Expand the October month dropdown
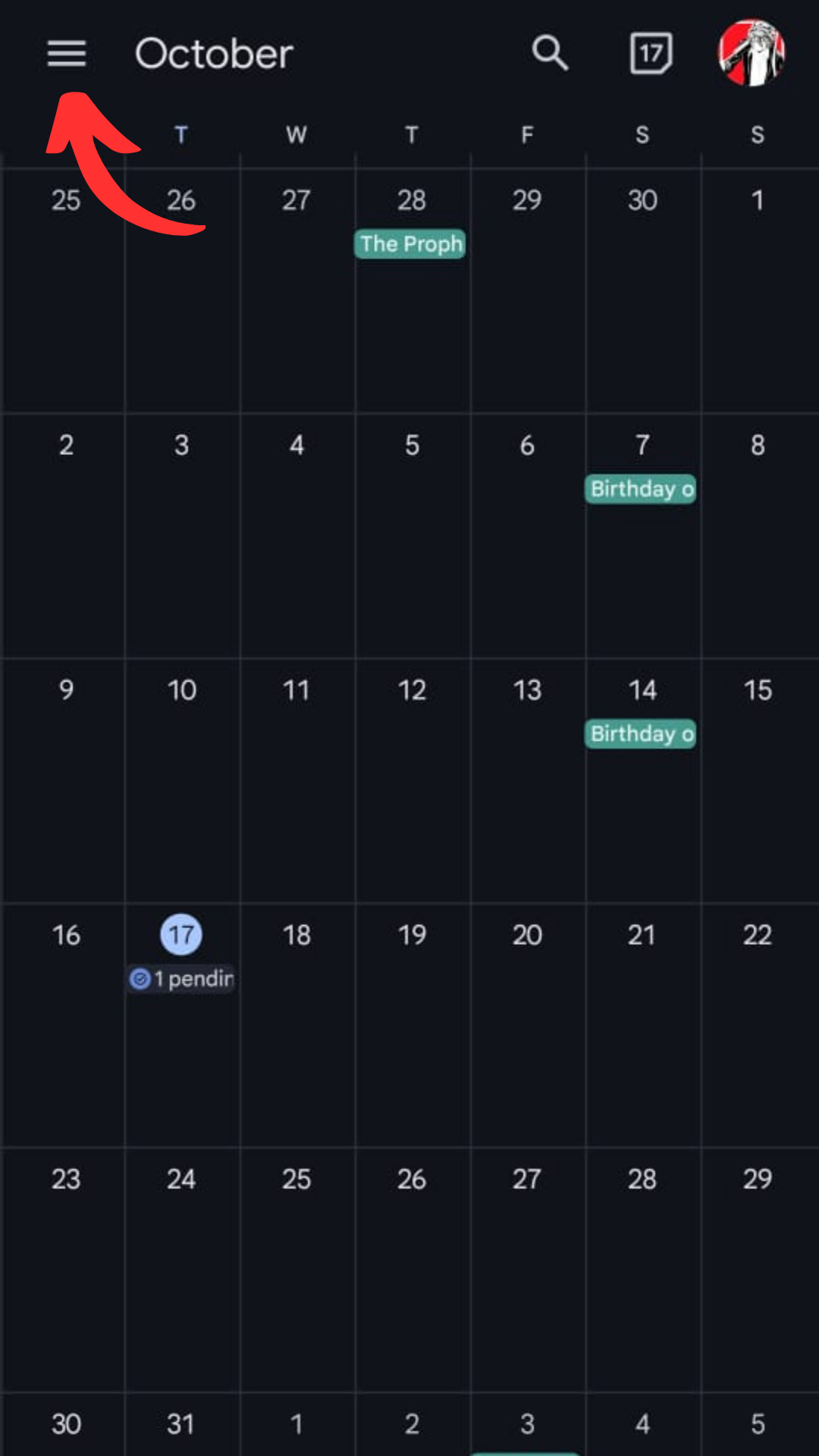The image size is (819, 1456). [214, 54]
